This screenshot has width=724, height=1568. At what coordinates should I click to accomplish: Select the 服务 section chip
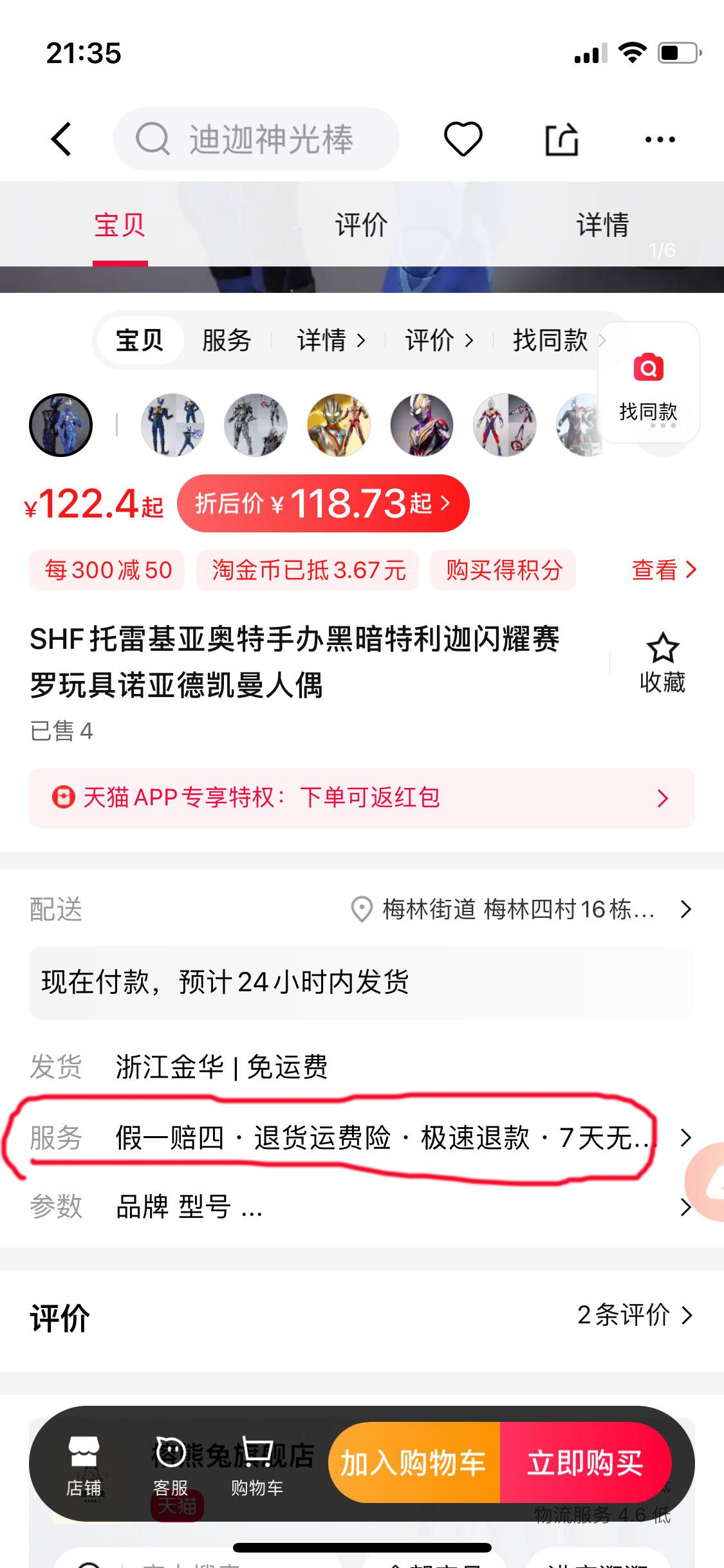(x=227, y=340)
